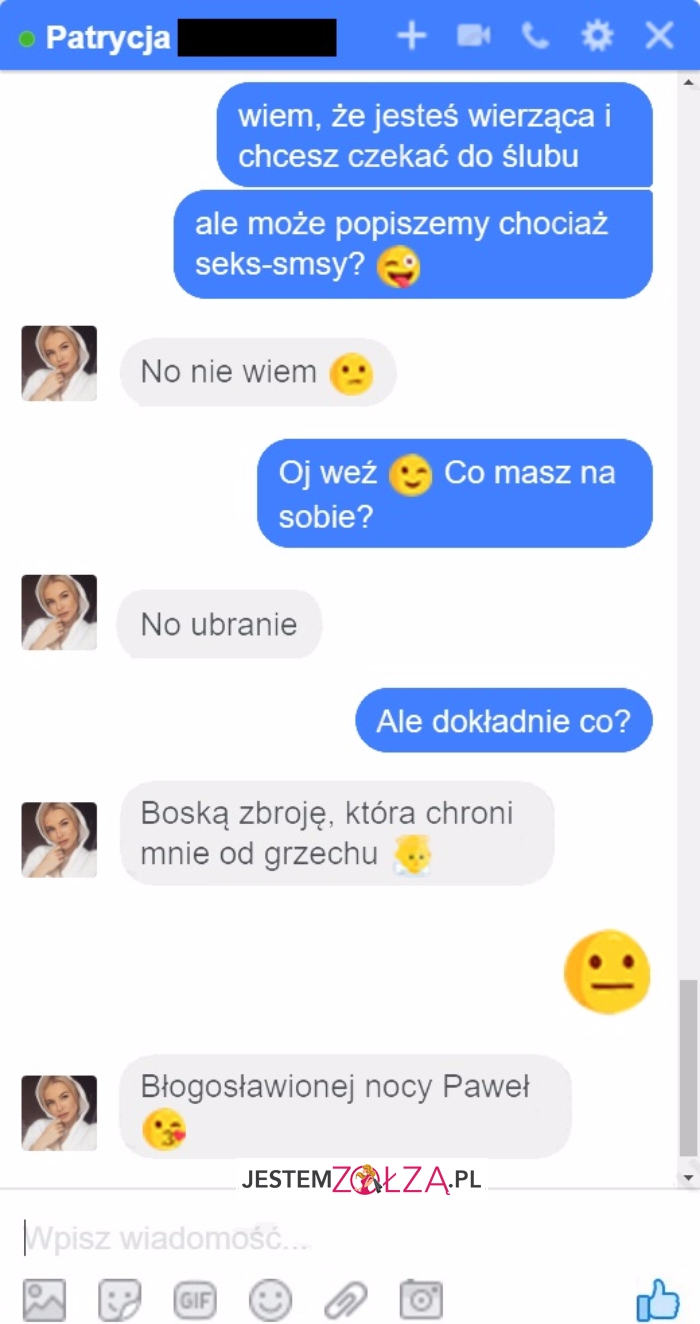Open Patrycja's avatar beside 'No nie wiem'
This screenshot has height=1324, width=700.
click(59, 363)
